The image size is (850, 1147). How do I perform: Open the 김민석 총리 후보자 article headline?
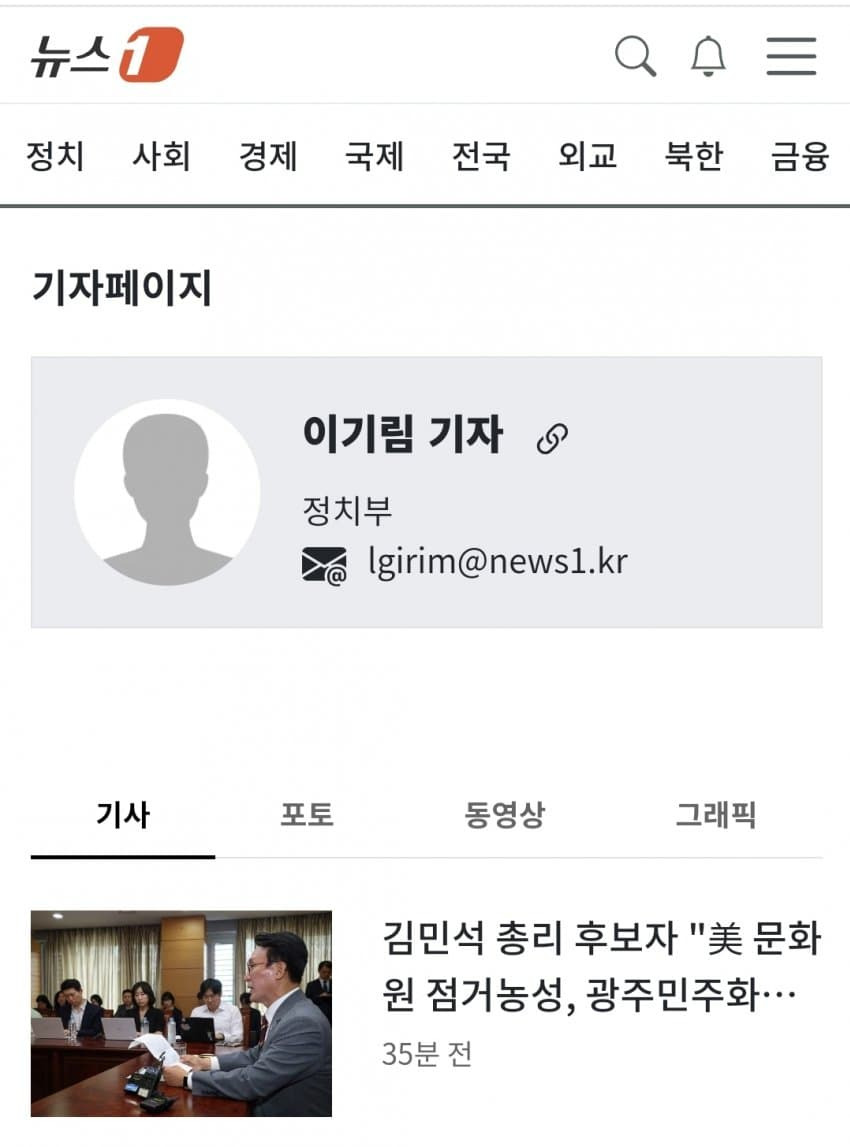tap(601, 968)
